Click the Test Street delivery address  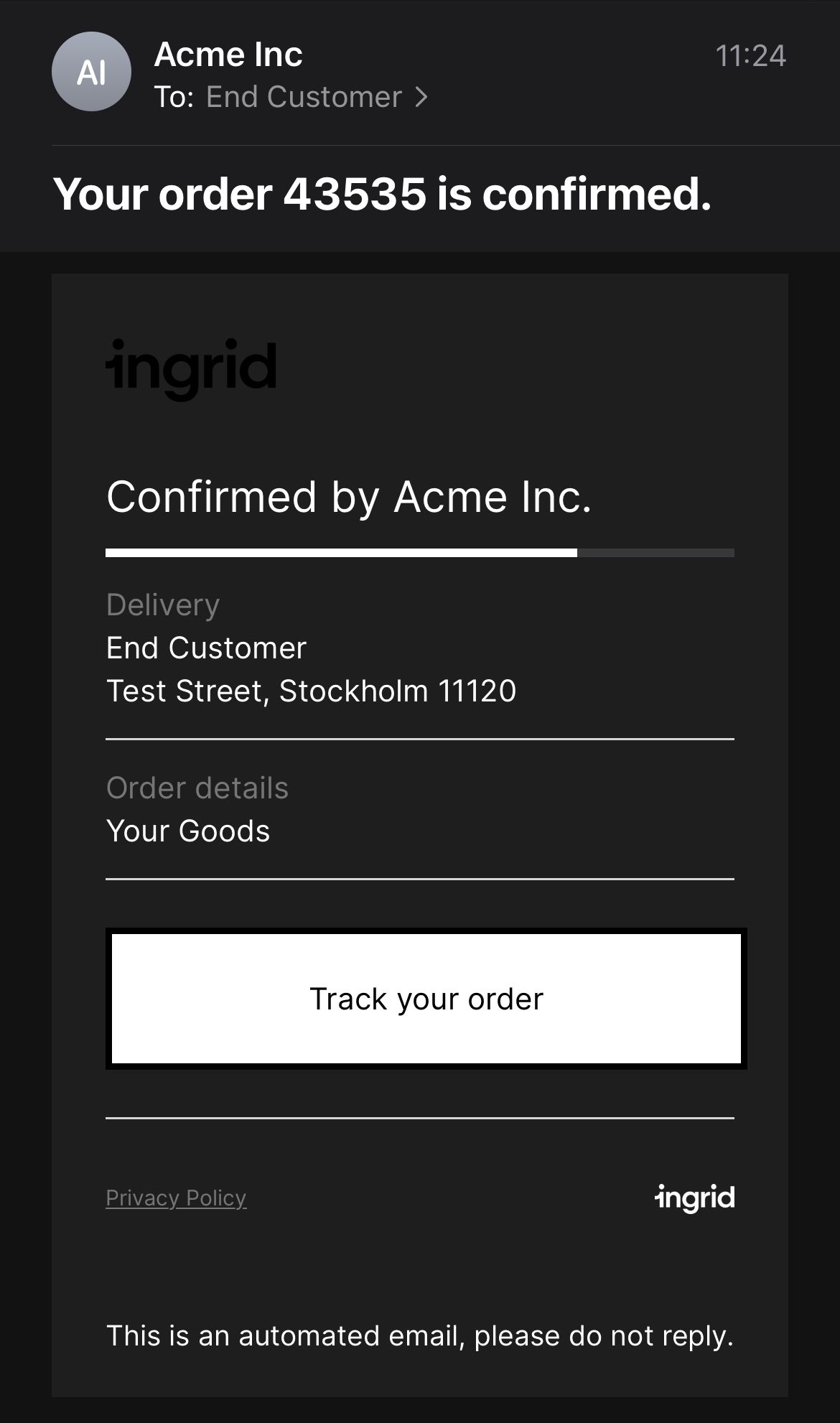point(312,691)
